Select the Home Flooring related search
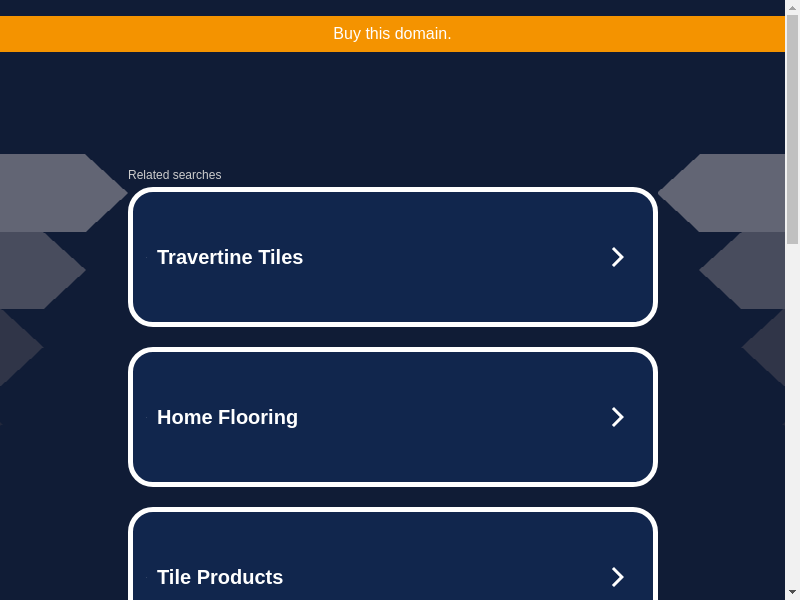 (x=392, y=417)
